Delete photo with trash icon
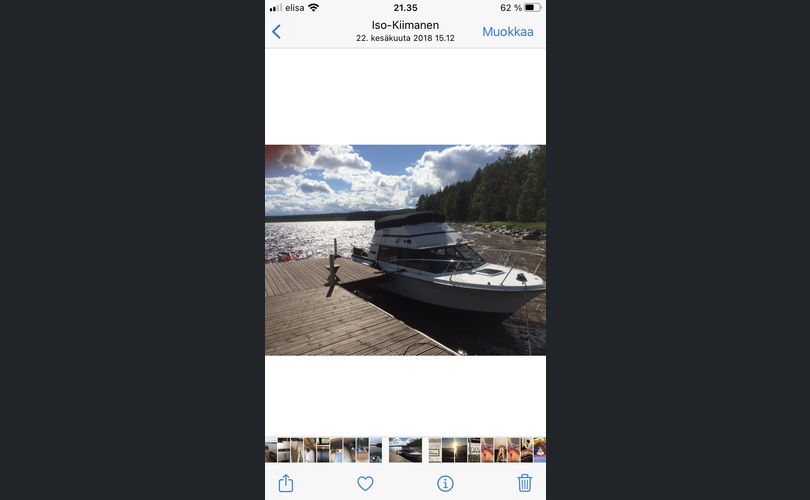 pos(525,483)
